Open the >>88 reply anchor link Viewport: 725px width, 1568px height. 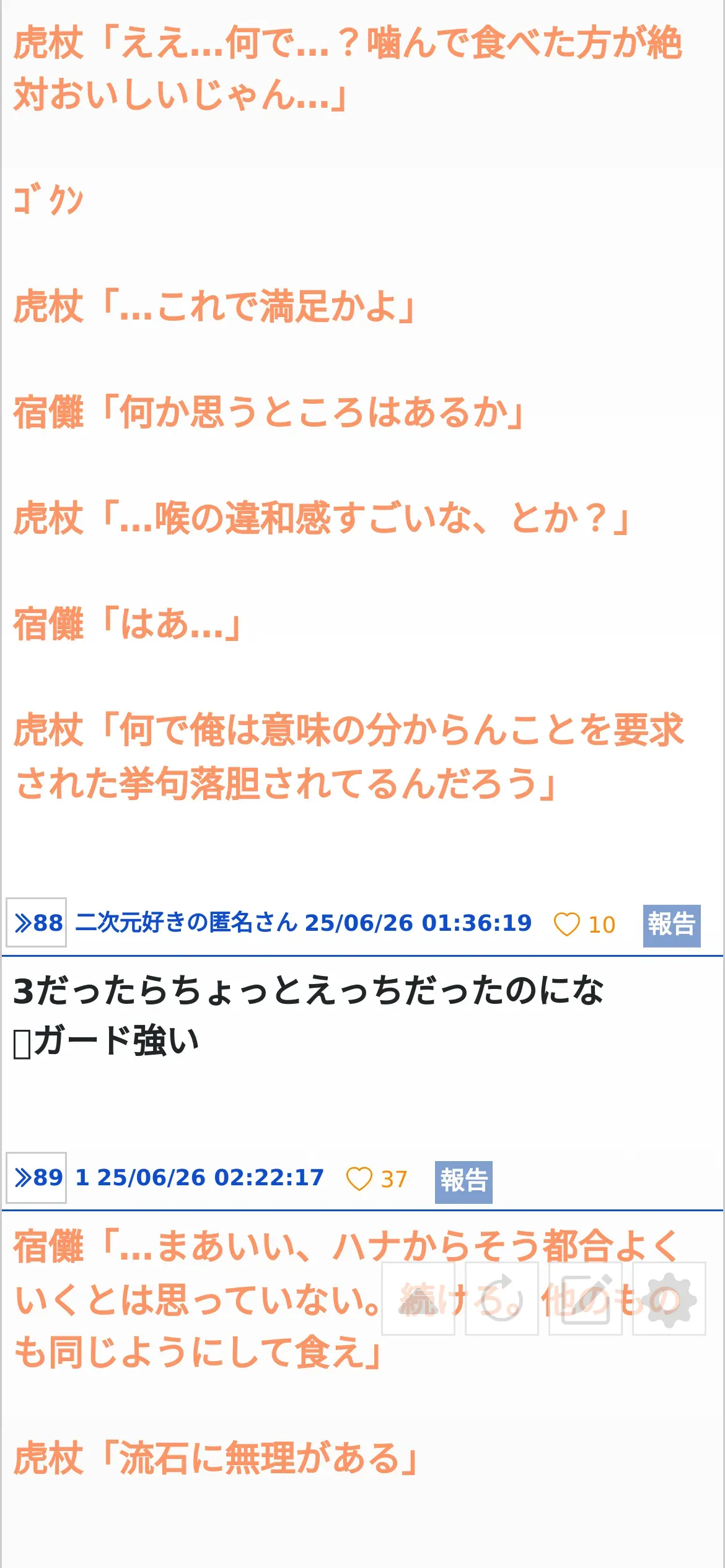[37, 922]
